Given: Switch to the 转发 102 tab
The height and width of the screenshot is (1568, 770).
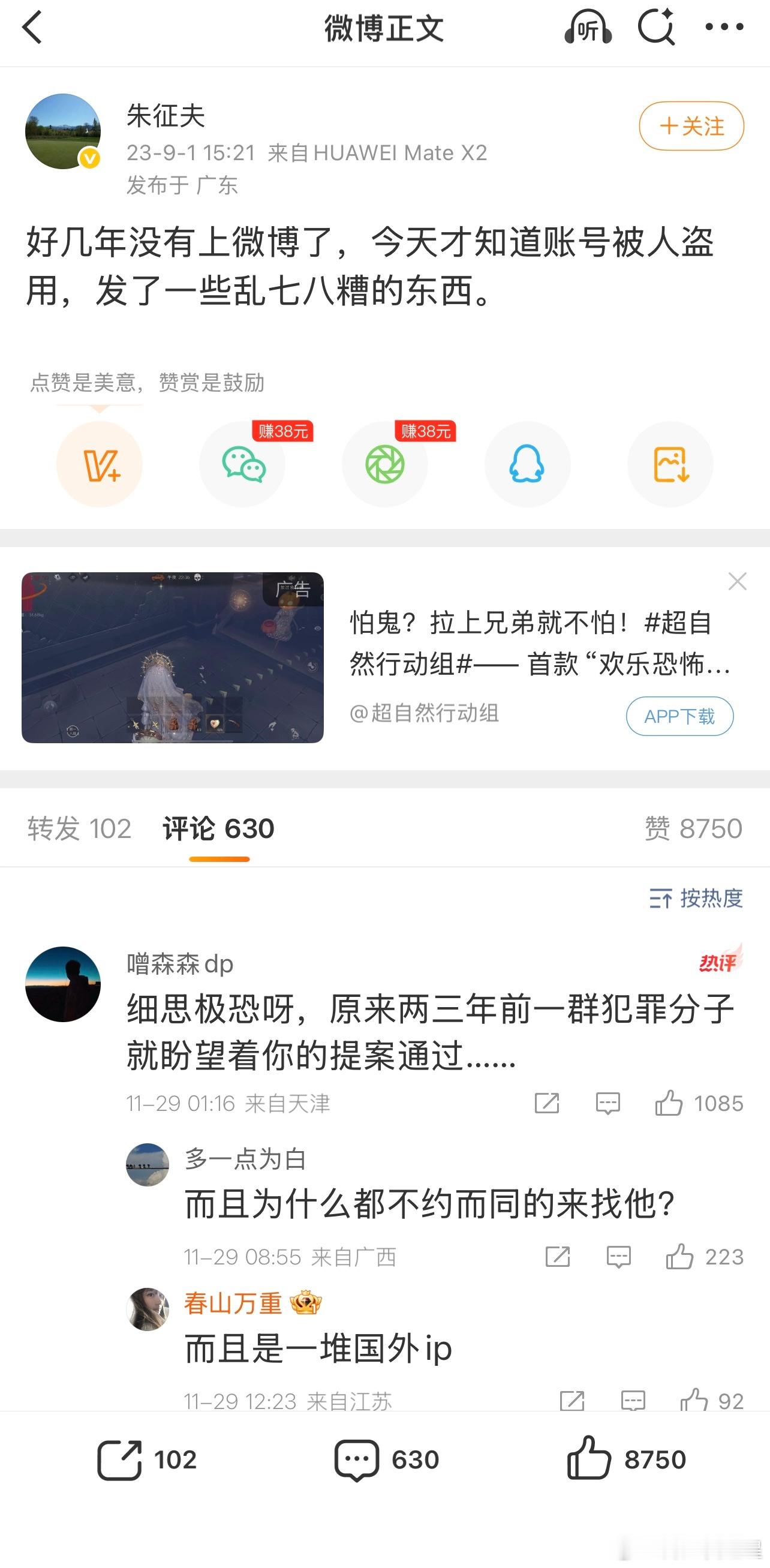Looking at the screenshot, I should pos(79,828).
